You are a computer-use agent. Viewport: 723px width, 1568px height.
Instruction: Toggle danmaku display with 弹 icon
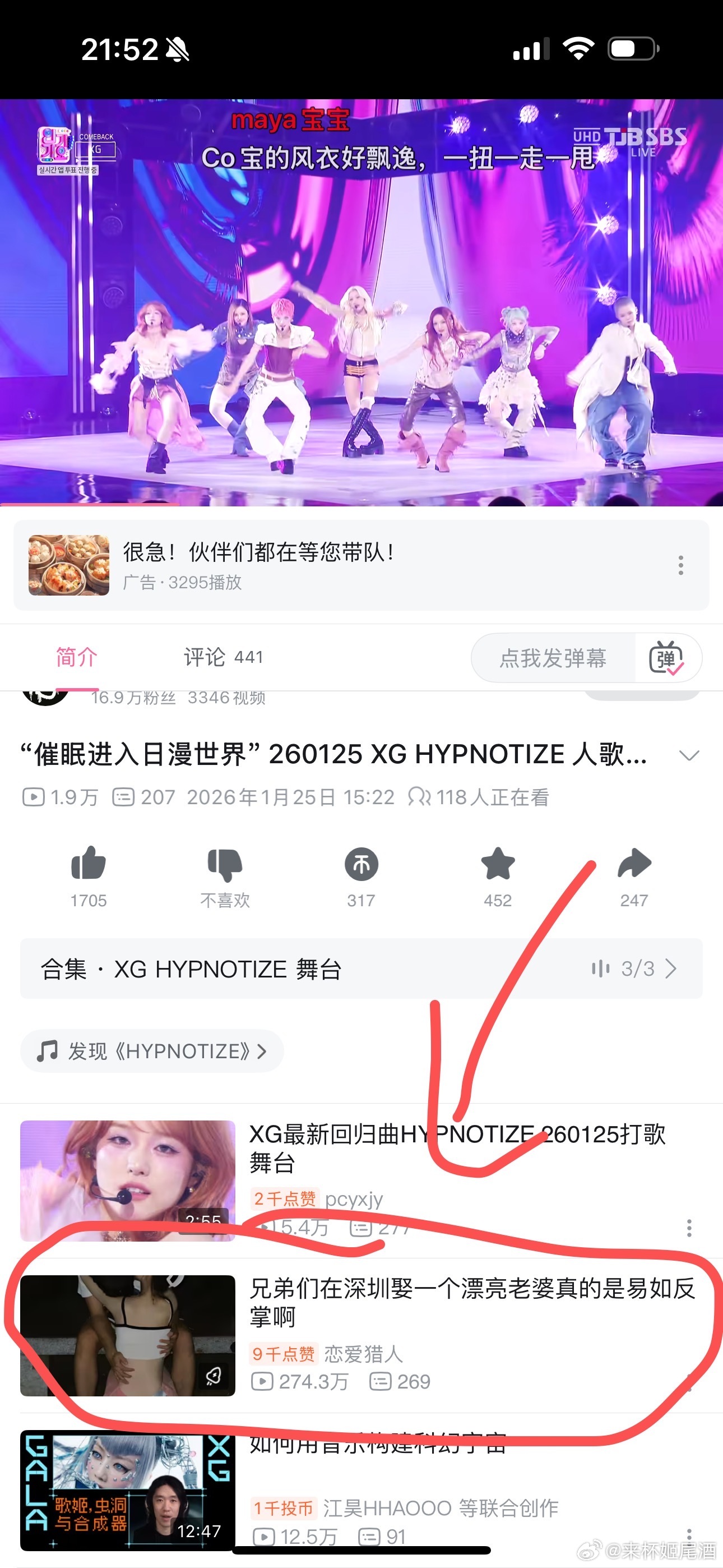click(x=666, y=658)
